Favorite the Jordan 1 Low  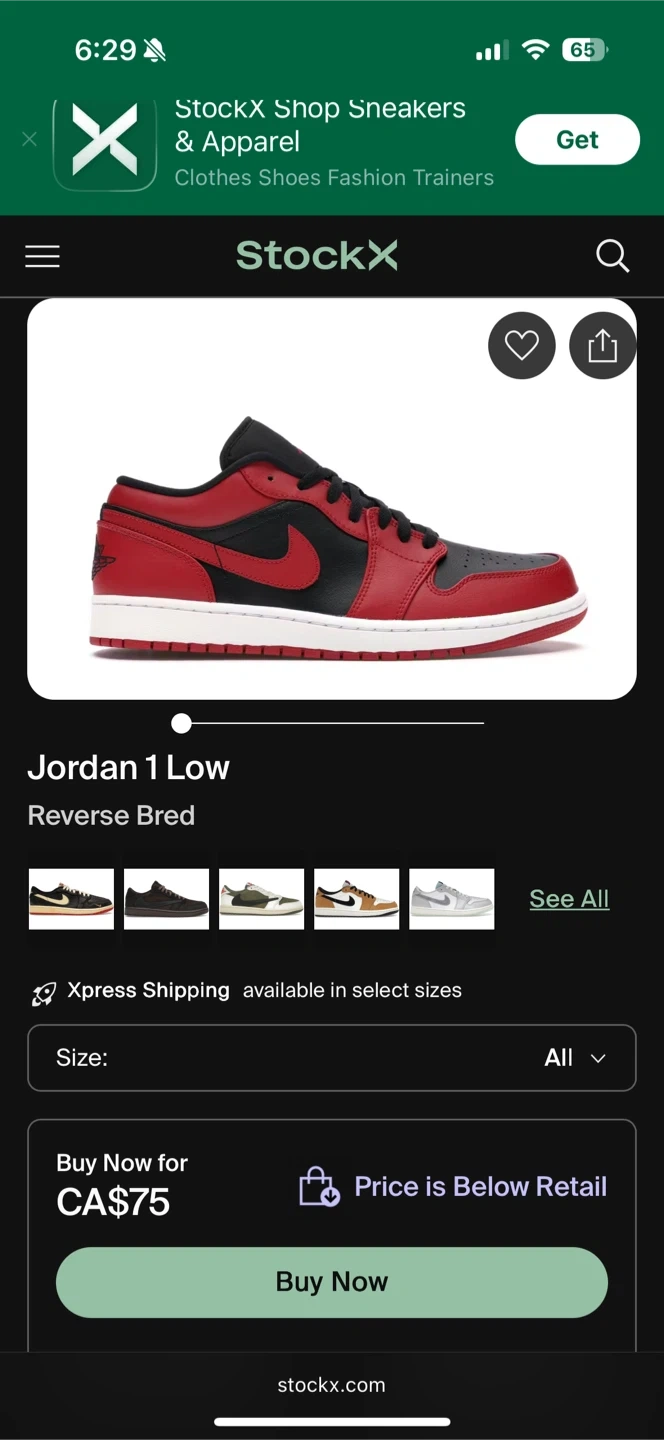[521, 346]
